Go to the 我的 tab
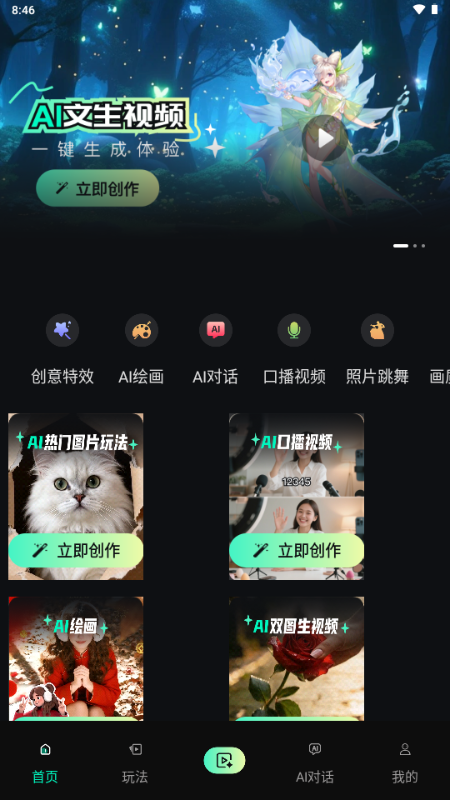Viewport: 450px width, 800px height. [x=405, y=763]
